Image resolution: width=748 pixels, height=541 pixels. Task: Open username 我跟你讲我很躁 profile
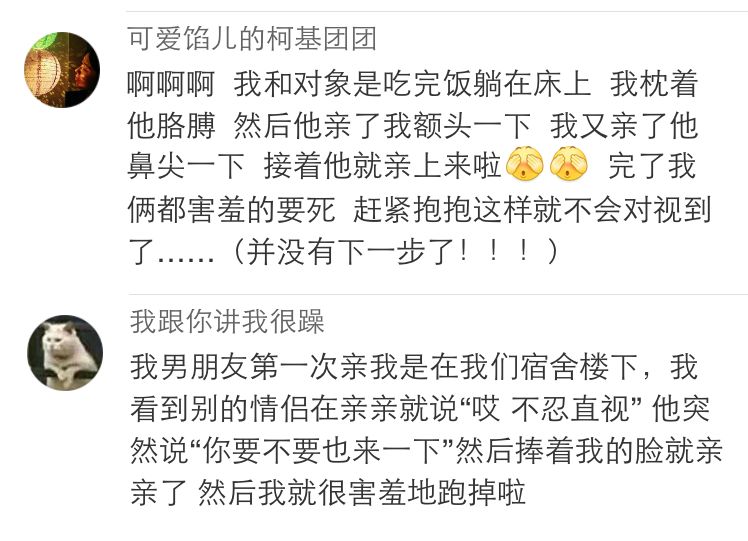[x=227, y=322]
